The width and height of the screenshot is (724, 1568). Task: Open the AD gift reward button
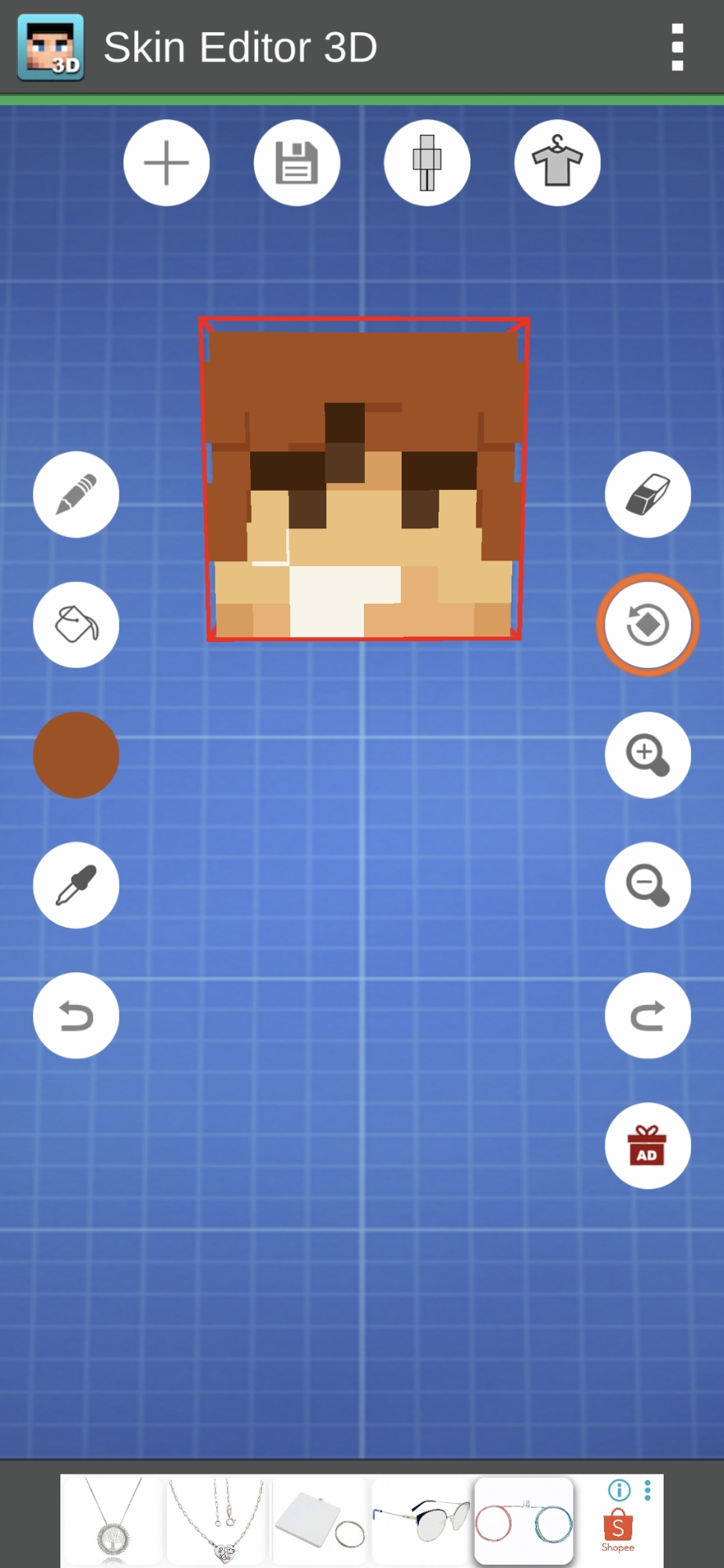pyautogui.click(x=648, y=1146)
